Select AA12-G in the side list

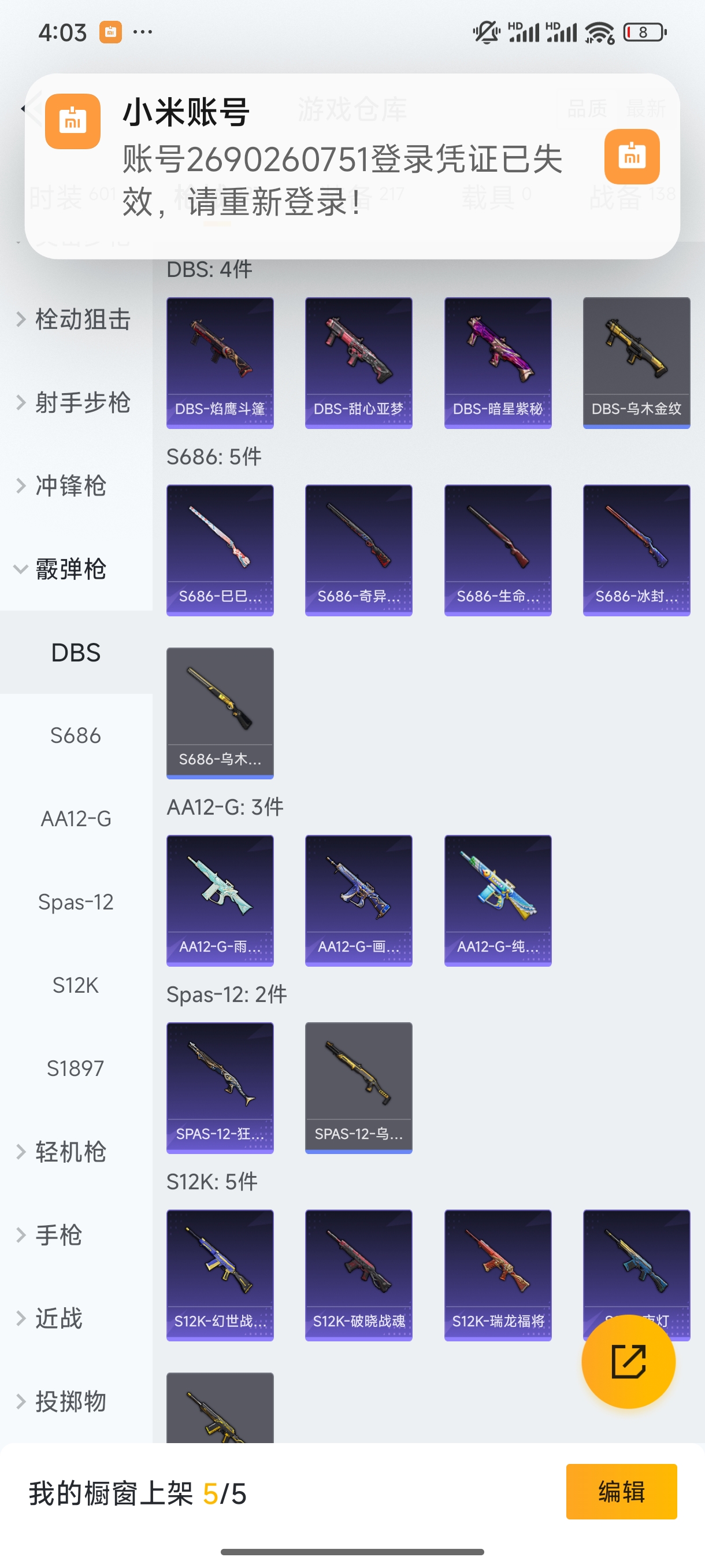pos(76,819)
